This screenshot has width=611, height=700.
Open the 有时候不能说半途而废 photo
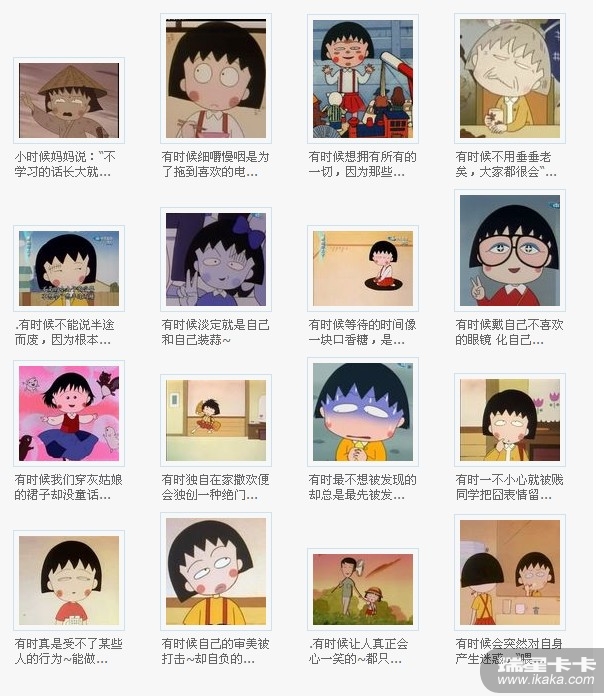(69, 267)
